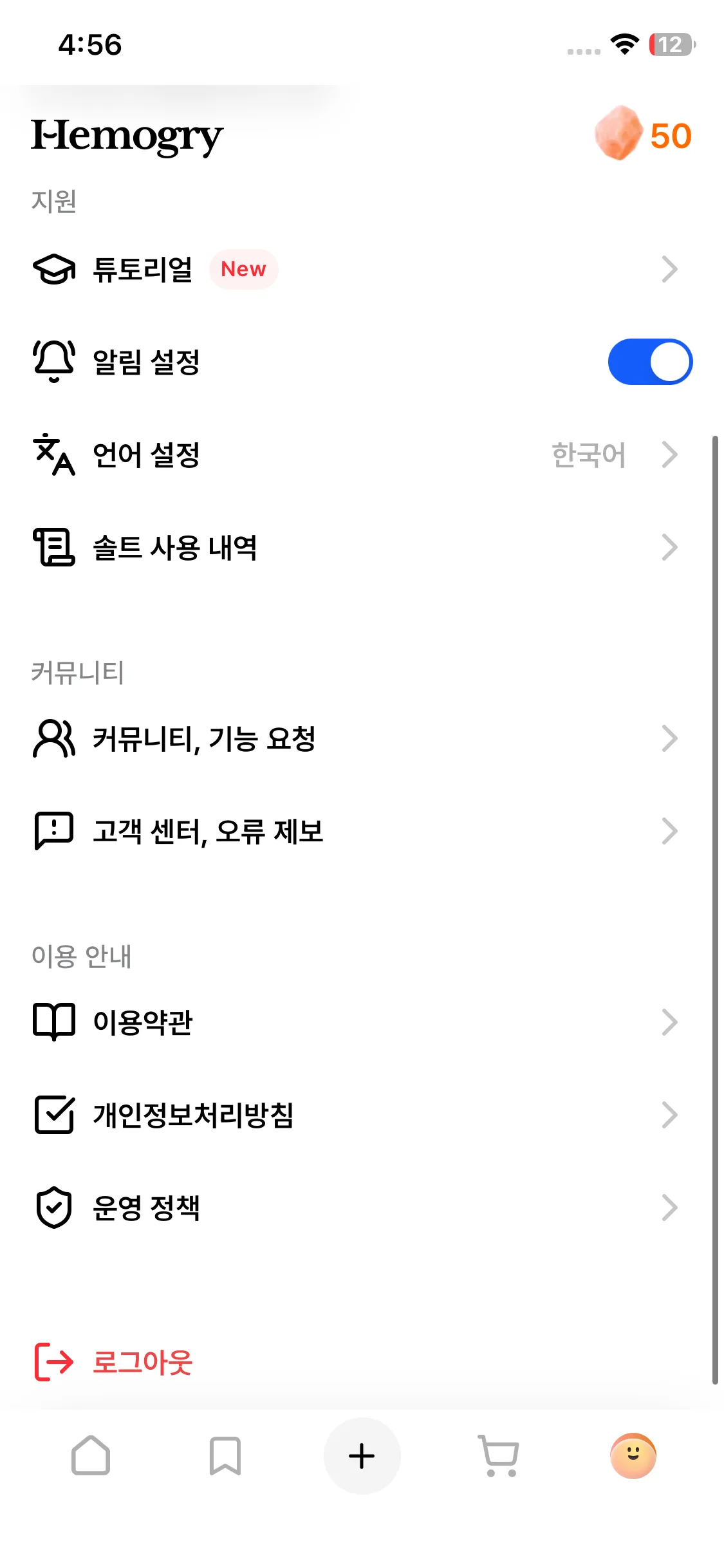The width and height of the screenshot is (724, 1568).
Task: Open the shopping cart icon
Action: (498, 1457)
